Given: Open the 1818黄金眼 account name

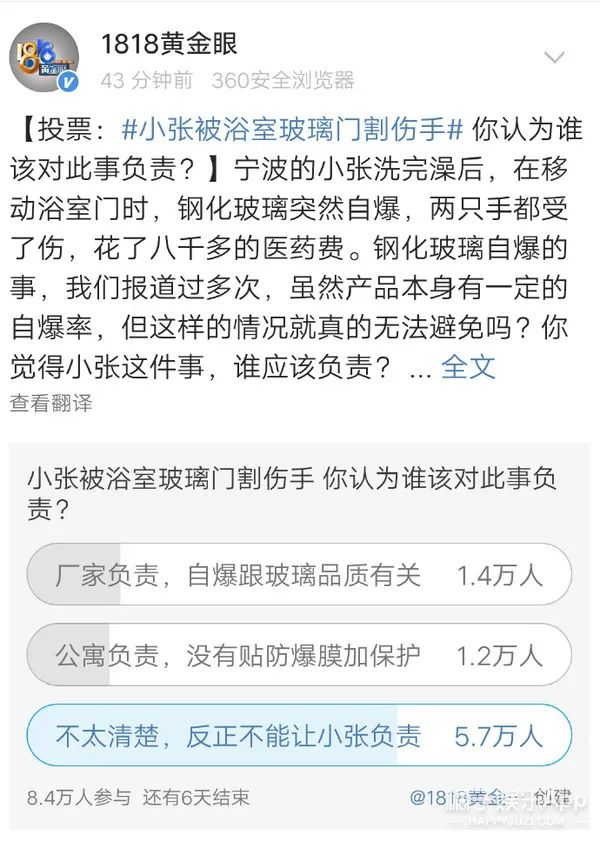Looking at the screenshot, I should click(x=169, y=44).
